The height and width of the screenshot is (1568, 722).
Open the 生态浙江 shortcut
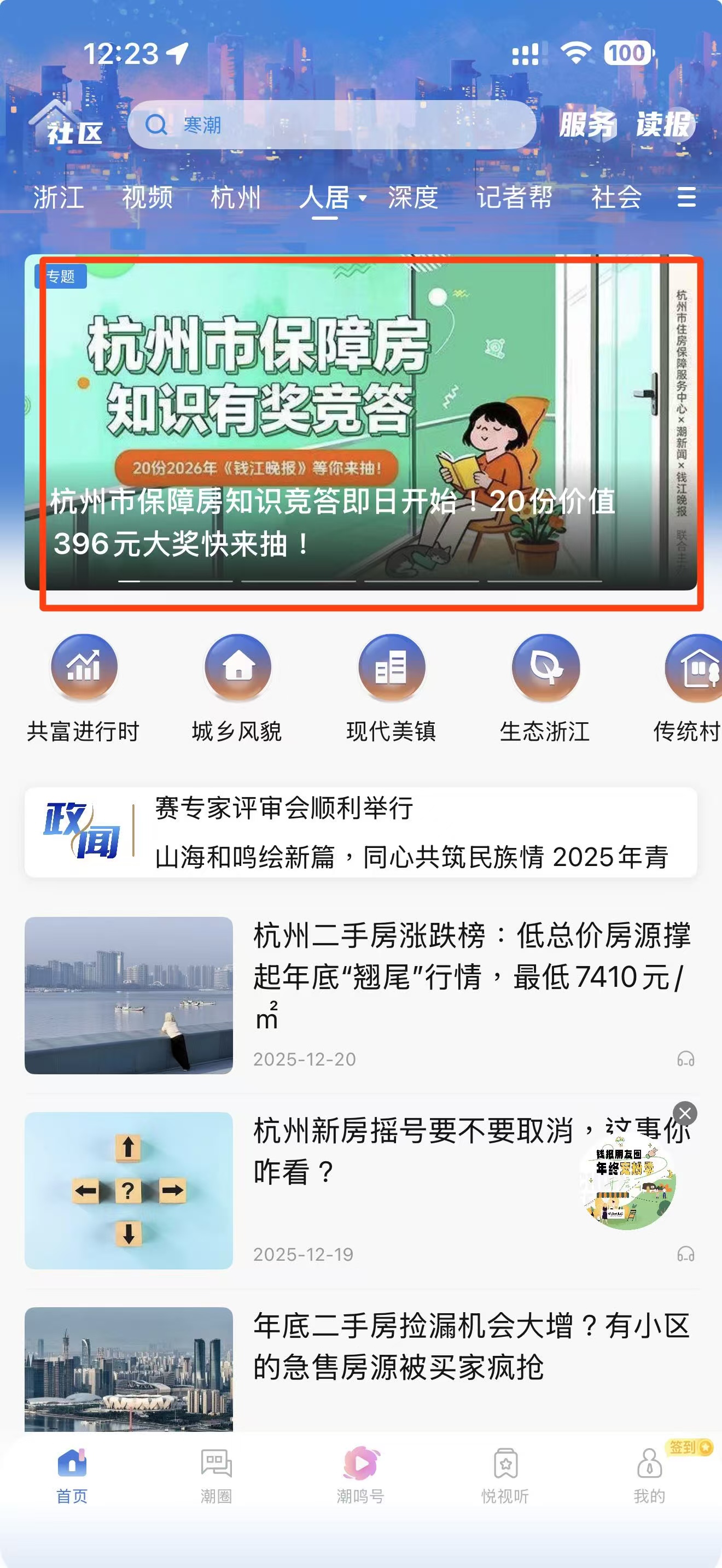point(545,688)
